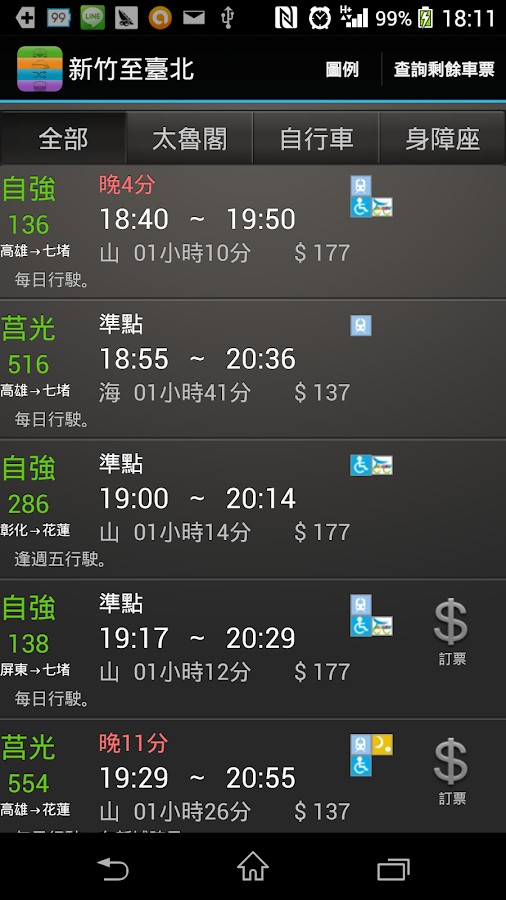Screen dimensions: 506x900
Task: Tap 查詢剩餘車票 to check remaining tickets
Action: pyautogui.click(x=444, y=69)
